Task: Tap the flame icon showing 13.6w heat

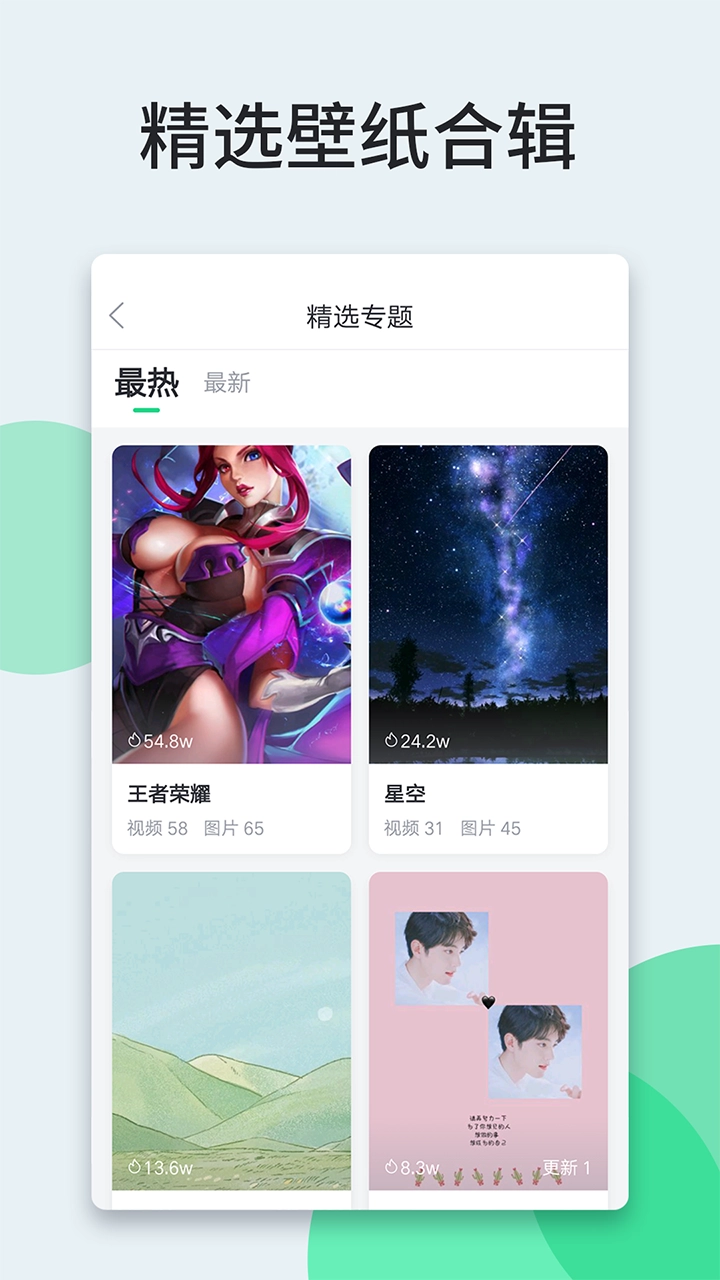Action: (x=137, y=1167)
